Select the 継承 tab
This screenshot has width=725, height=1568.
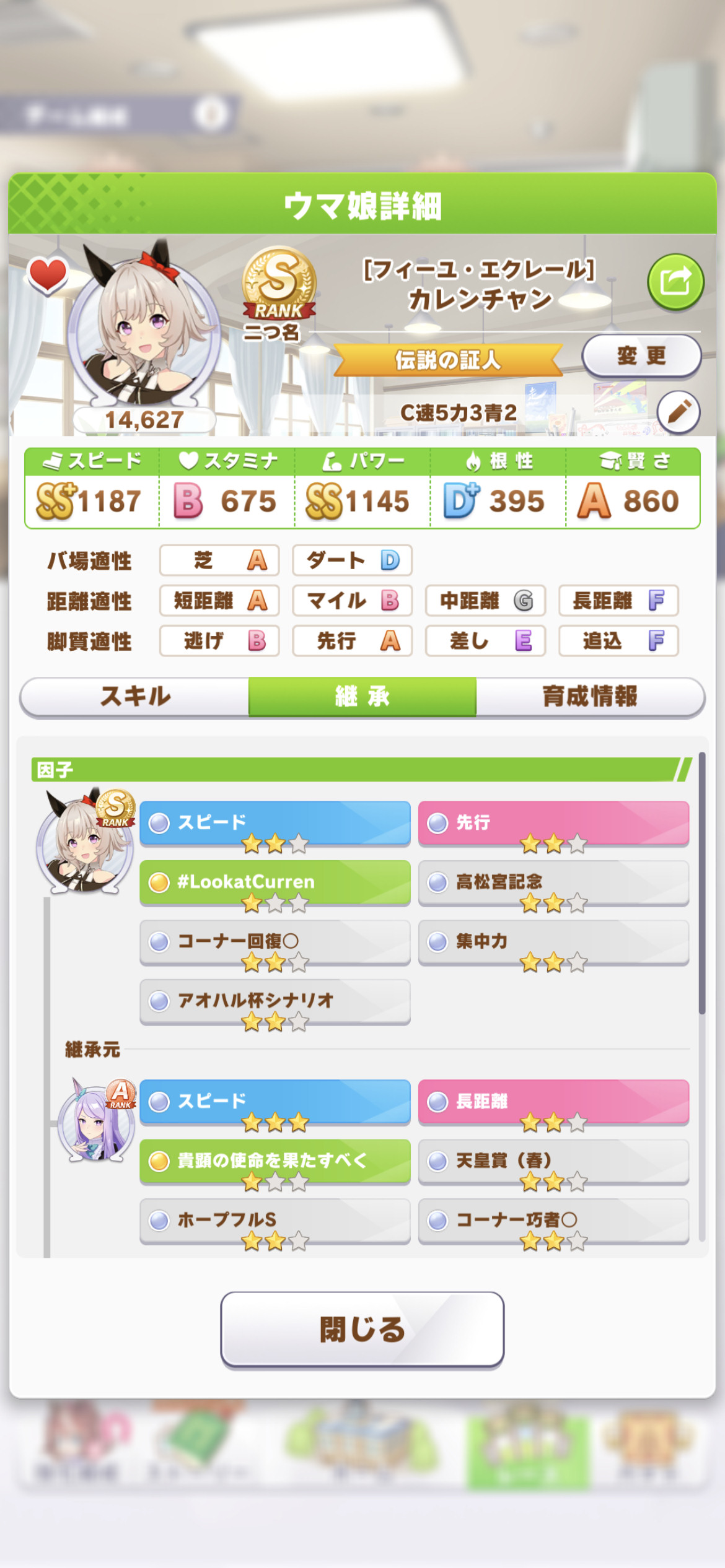click(x=362, y=696)
